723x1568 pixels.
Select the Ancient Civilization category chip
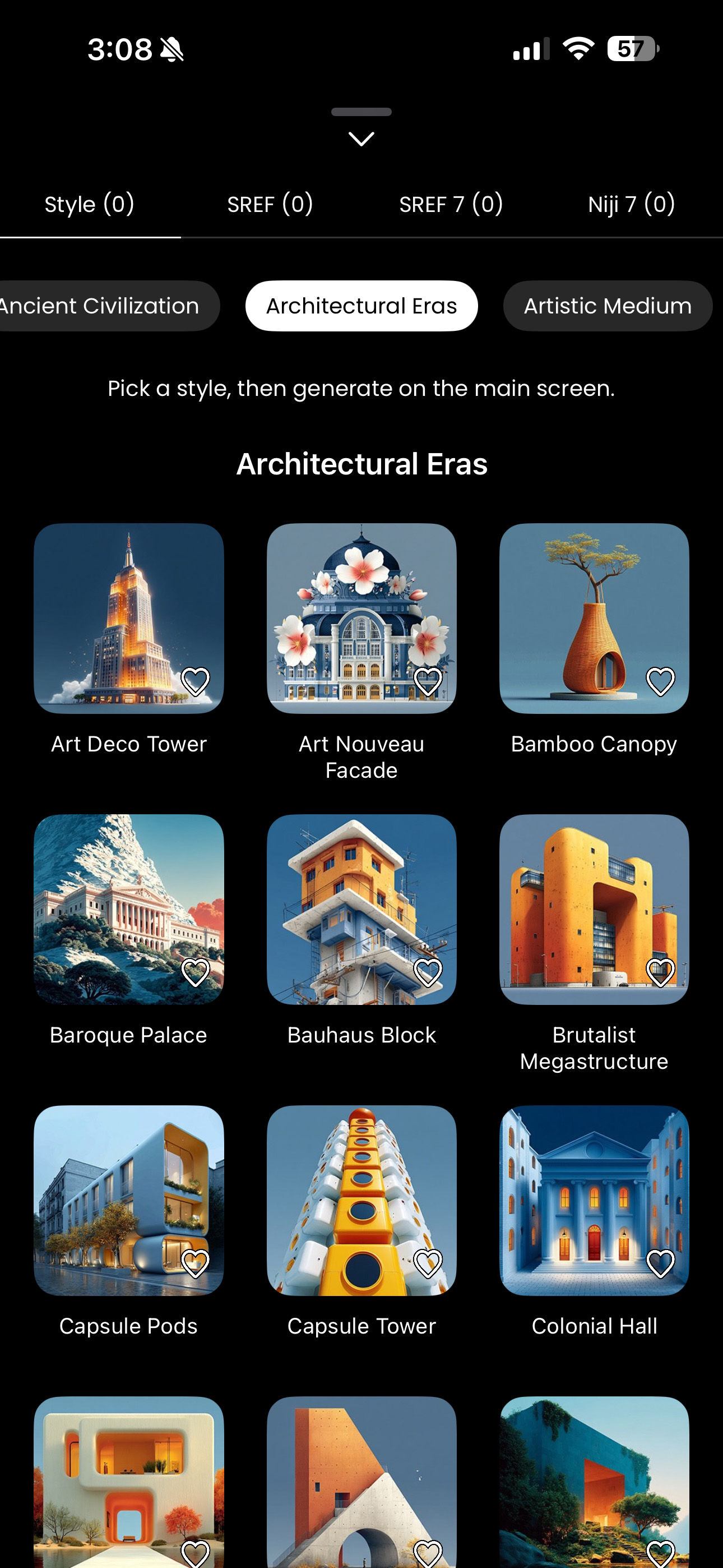(x=100, y=306)
